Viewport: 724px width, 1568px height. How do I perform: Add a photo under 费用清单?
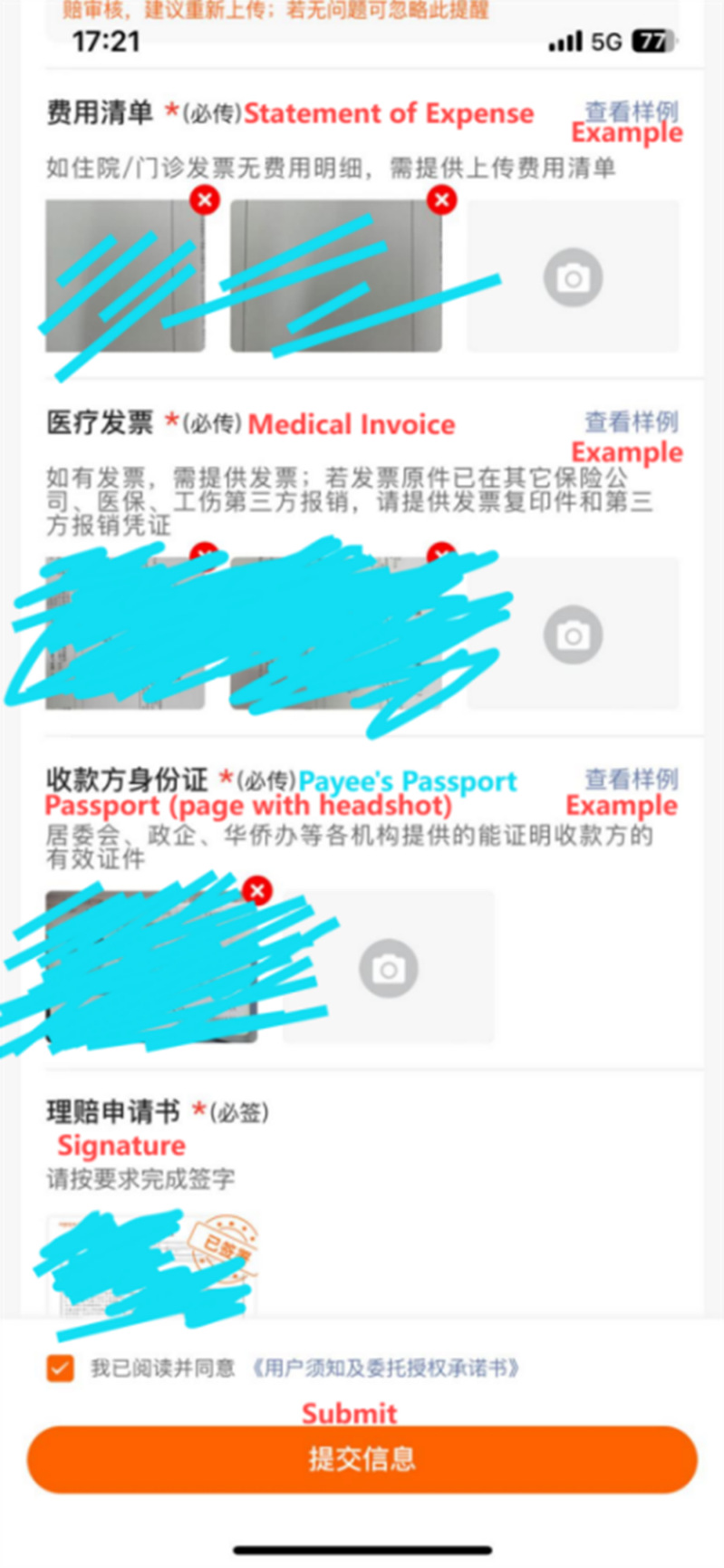click(x=573, y=276)
